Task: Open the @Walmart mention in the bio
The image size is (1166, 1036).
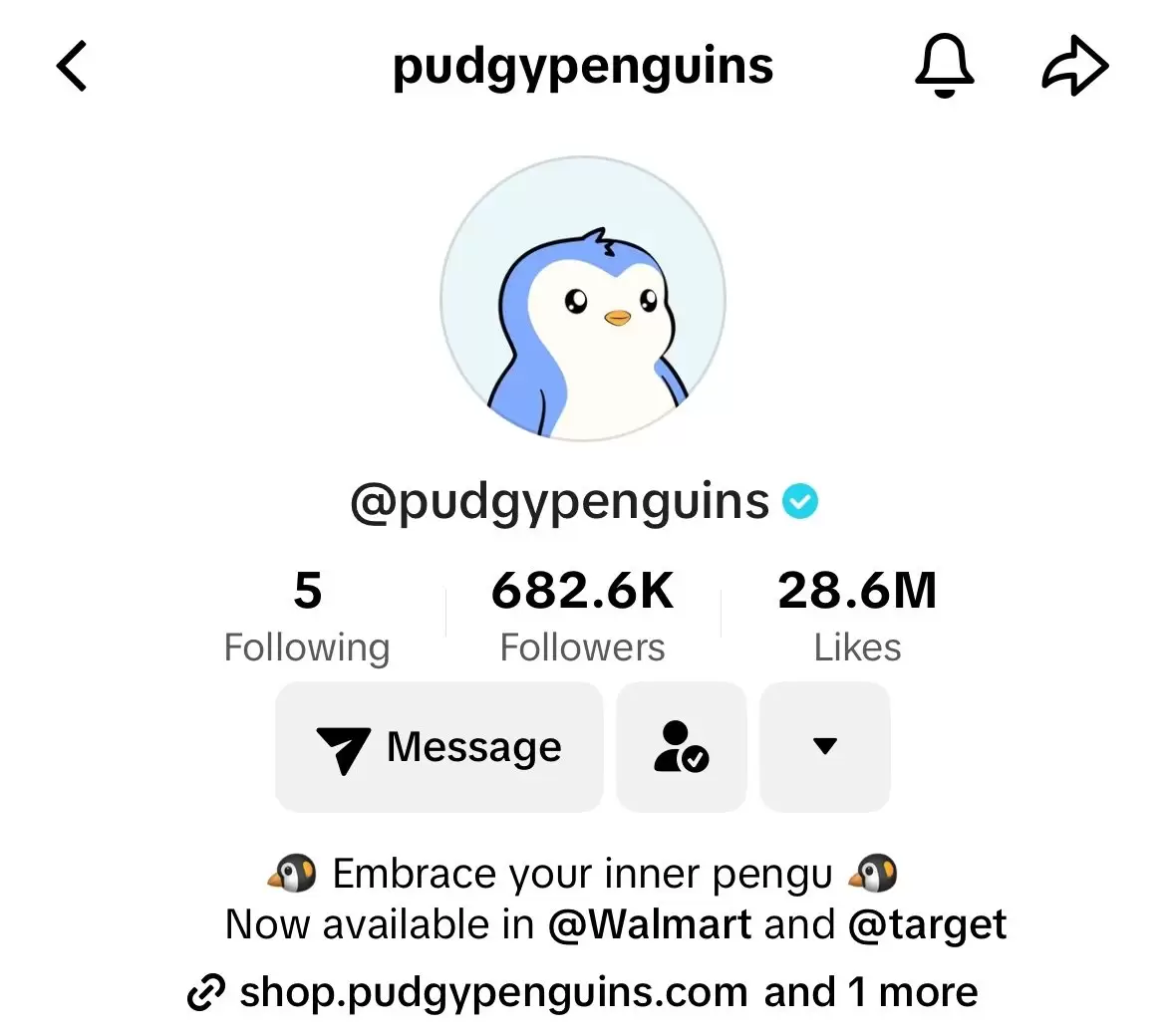Action: click(x=650, y=924)
